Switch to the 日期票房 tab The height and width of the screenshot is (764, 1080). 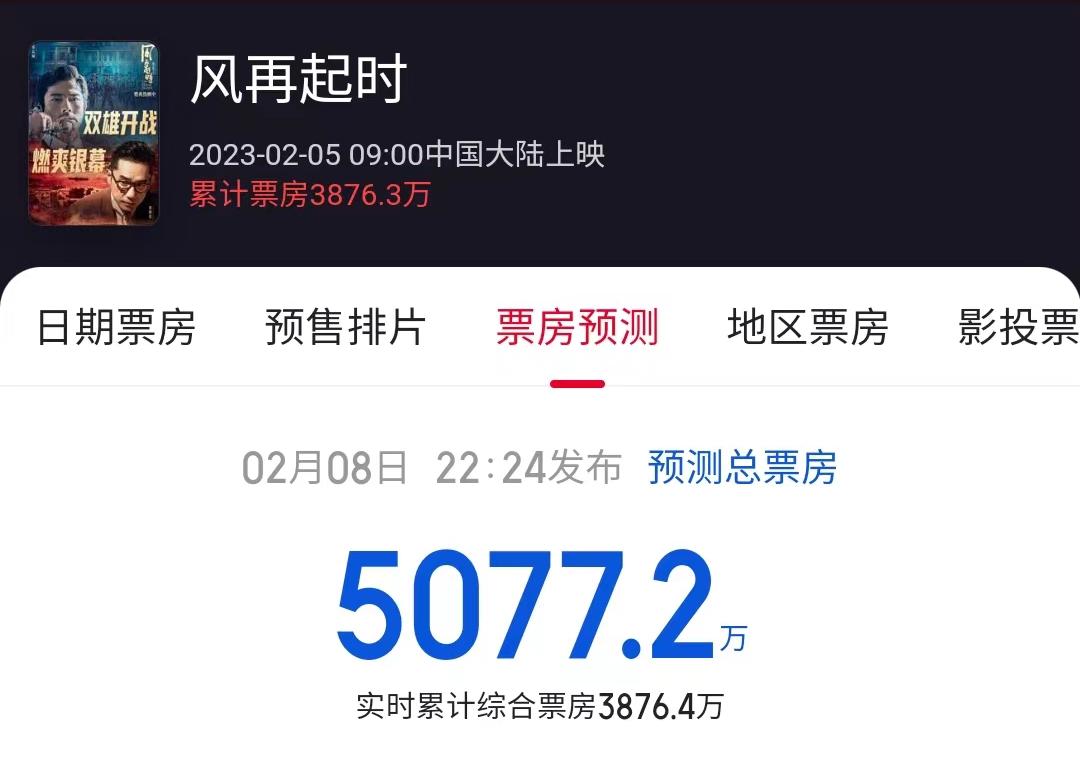[116, 327]
